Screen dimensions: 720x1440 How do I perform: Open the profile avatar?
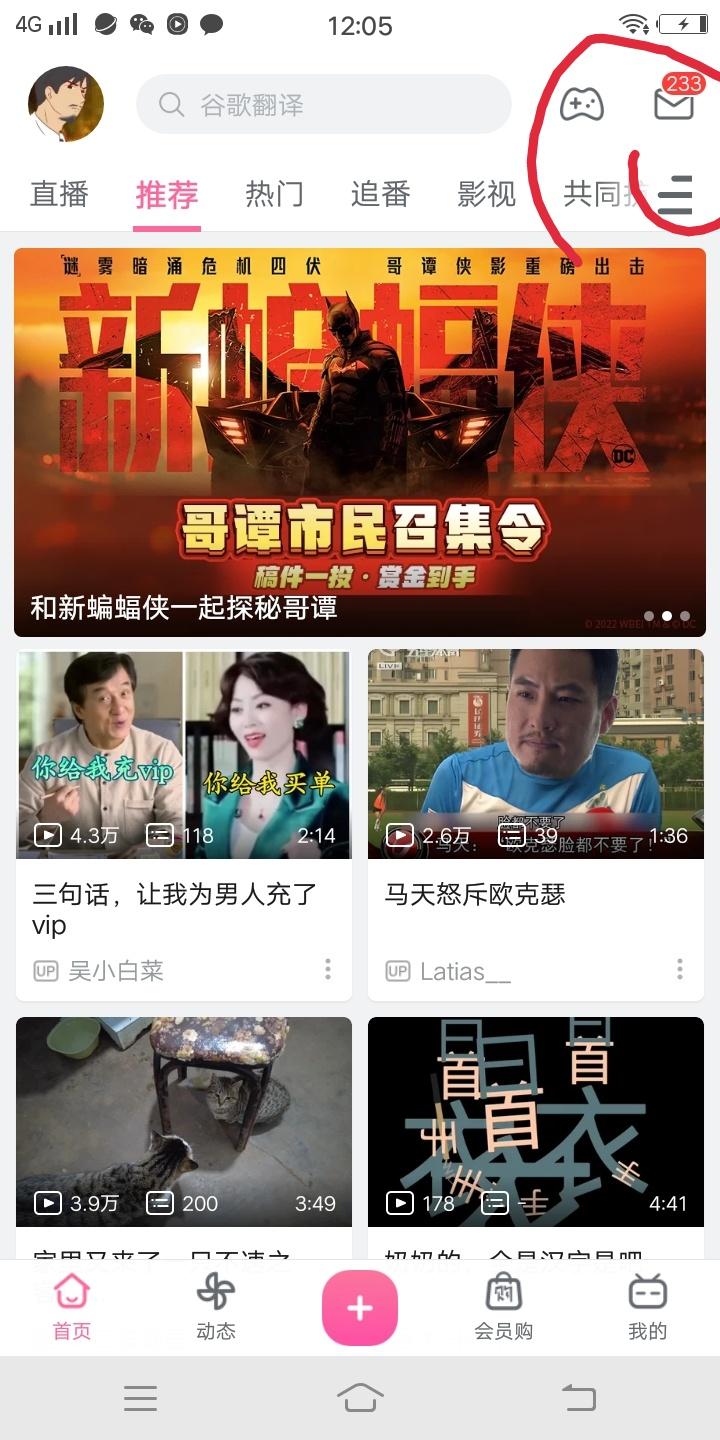tap(66, 104)
